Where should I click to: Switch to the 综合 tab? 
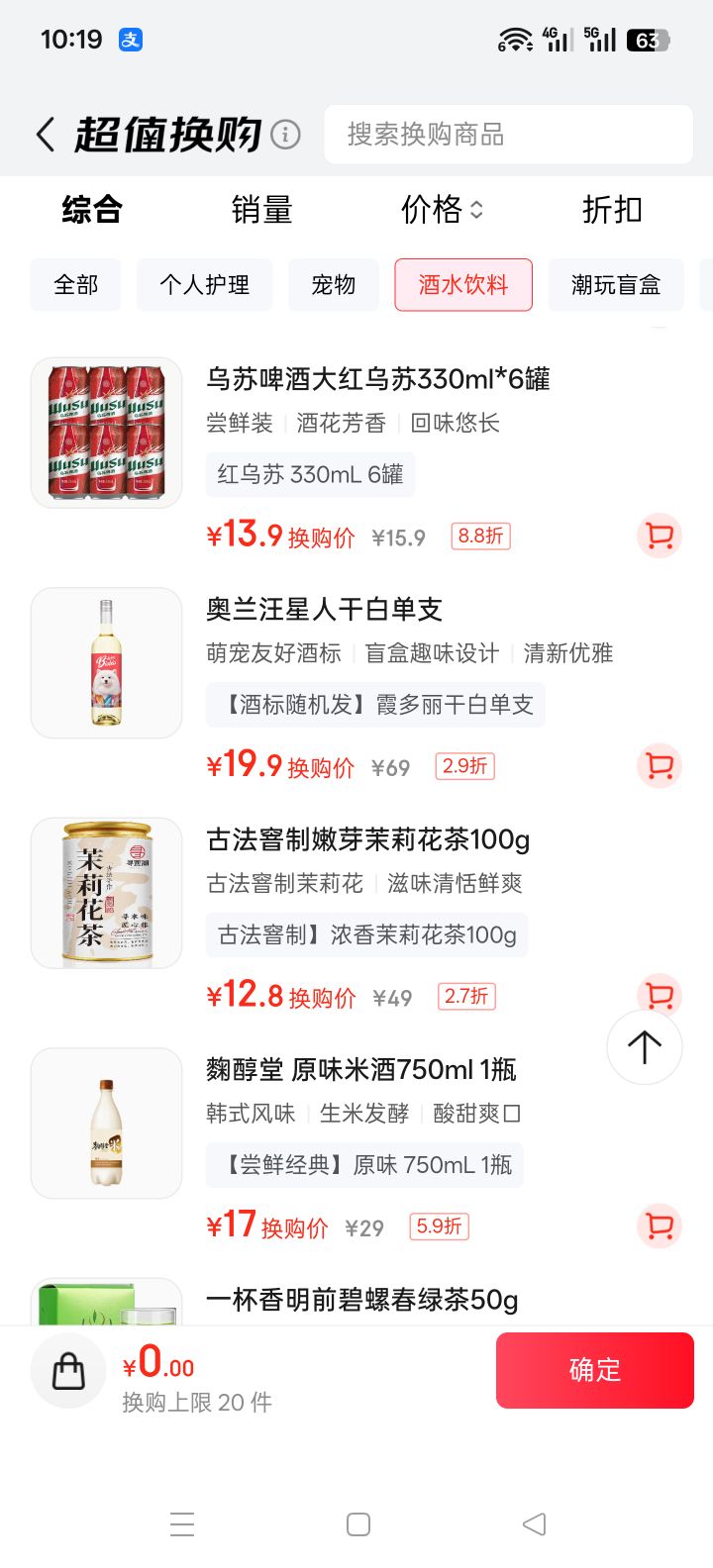tap(90, 210)
